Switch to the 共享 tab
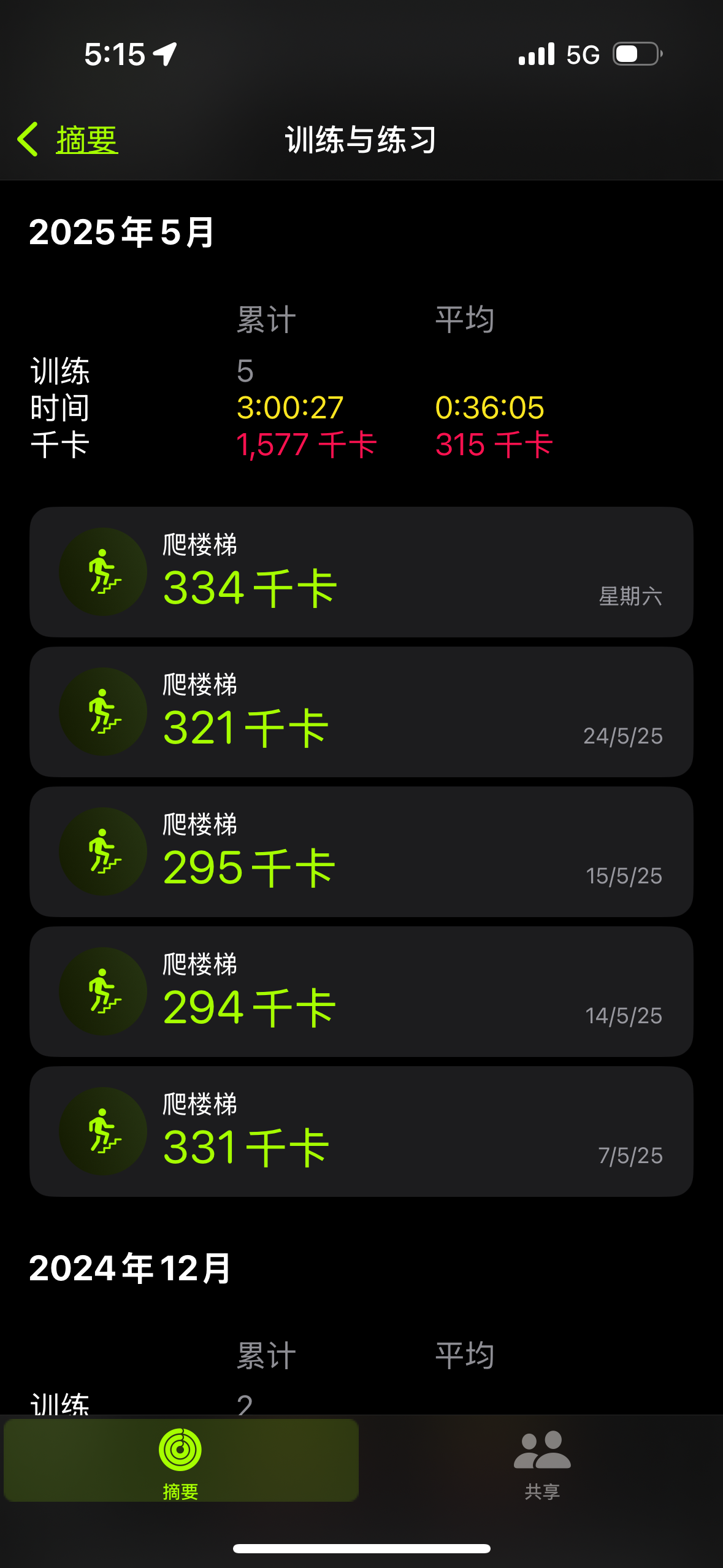 (542, 1460)
